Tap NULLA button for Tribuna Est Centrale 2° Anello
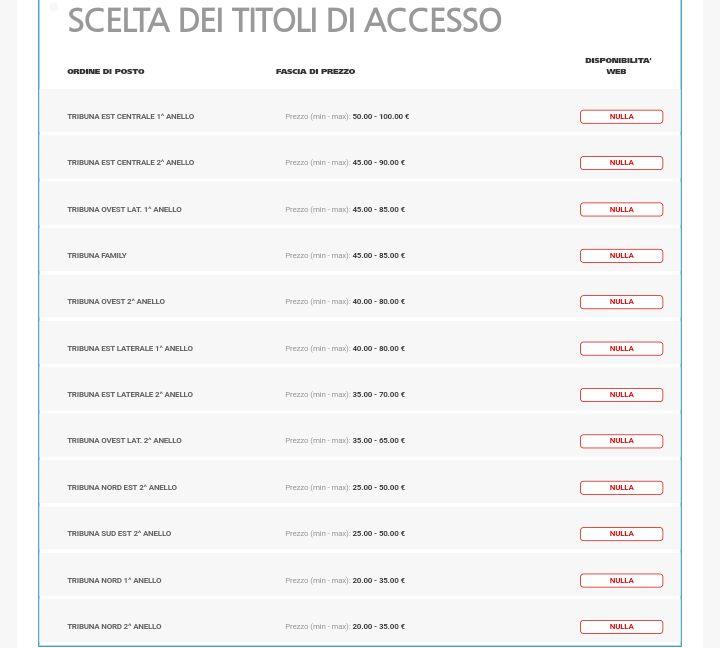The image size is (720, 648). click(x=621, y=163)
